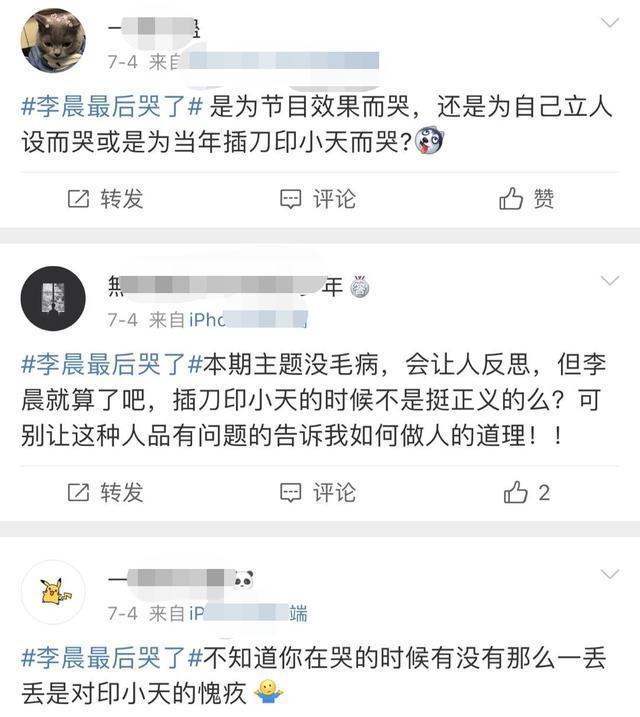The width and height of the screenshot is (640, 717).
Task: Open the Pikachu avatar user's profile
Action: coord(53,593)
